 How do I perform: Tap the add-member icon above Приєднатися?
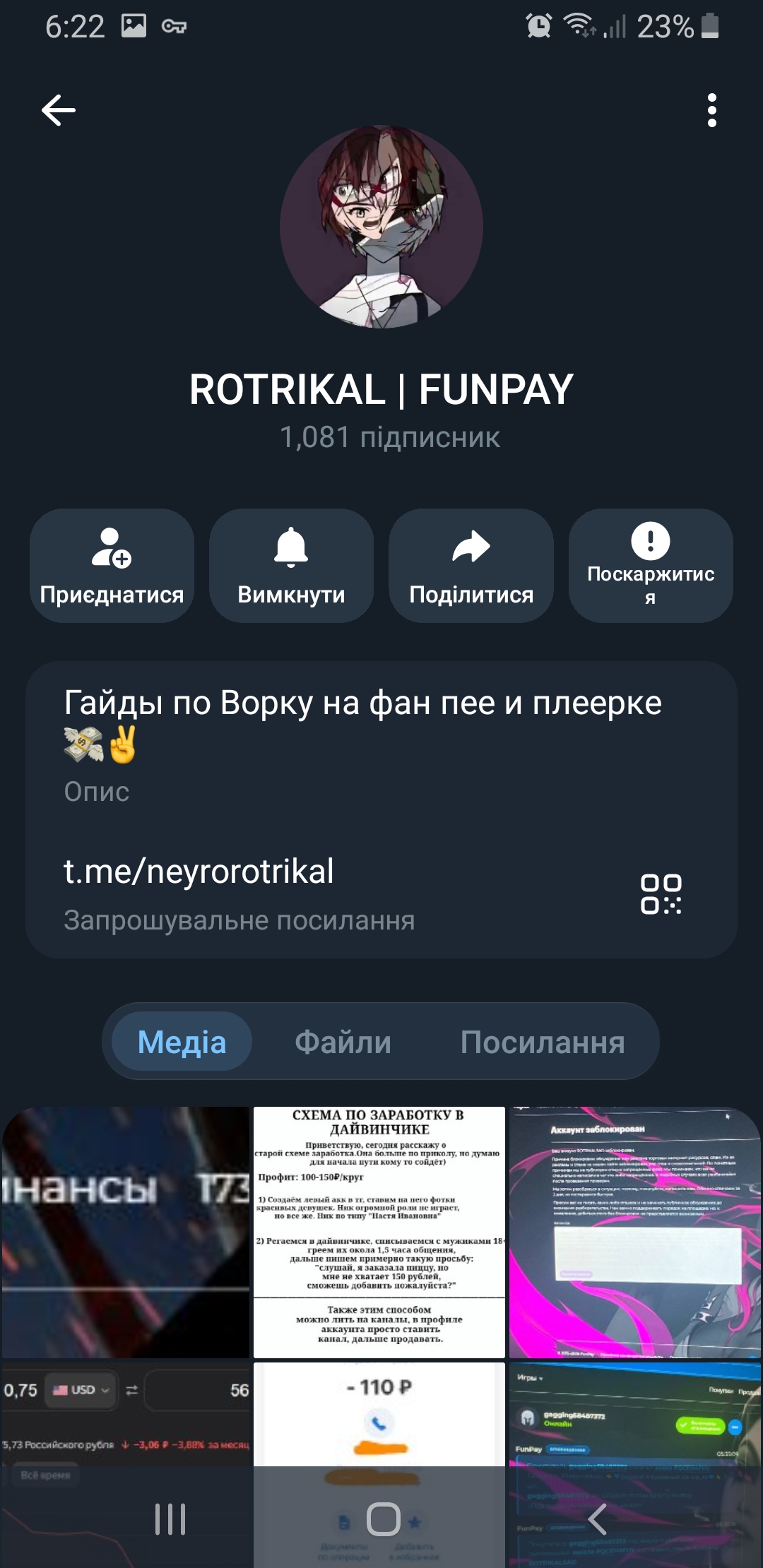coord(112,547)
